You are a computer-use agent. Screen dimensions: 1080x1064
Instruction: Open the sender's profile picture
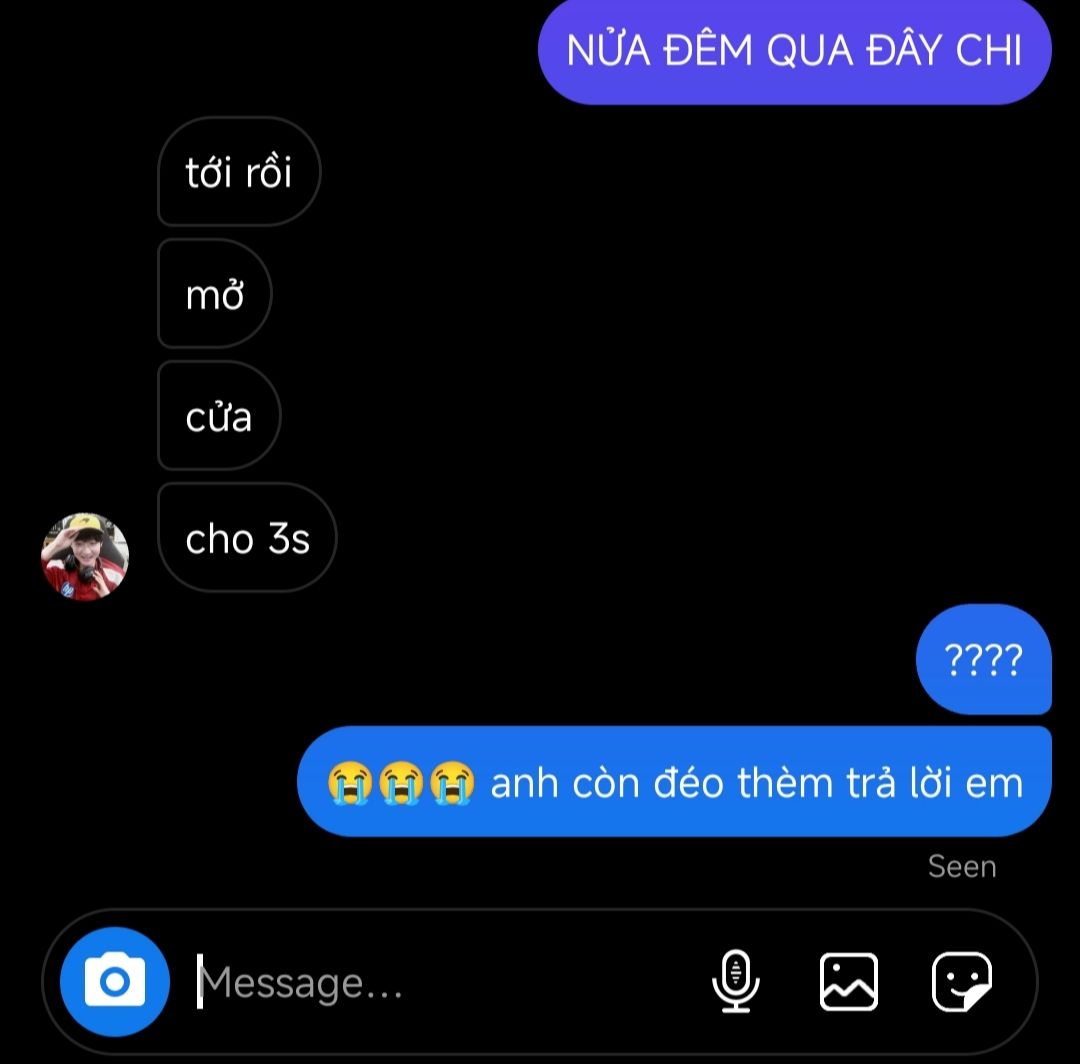(85, 557)
